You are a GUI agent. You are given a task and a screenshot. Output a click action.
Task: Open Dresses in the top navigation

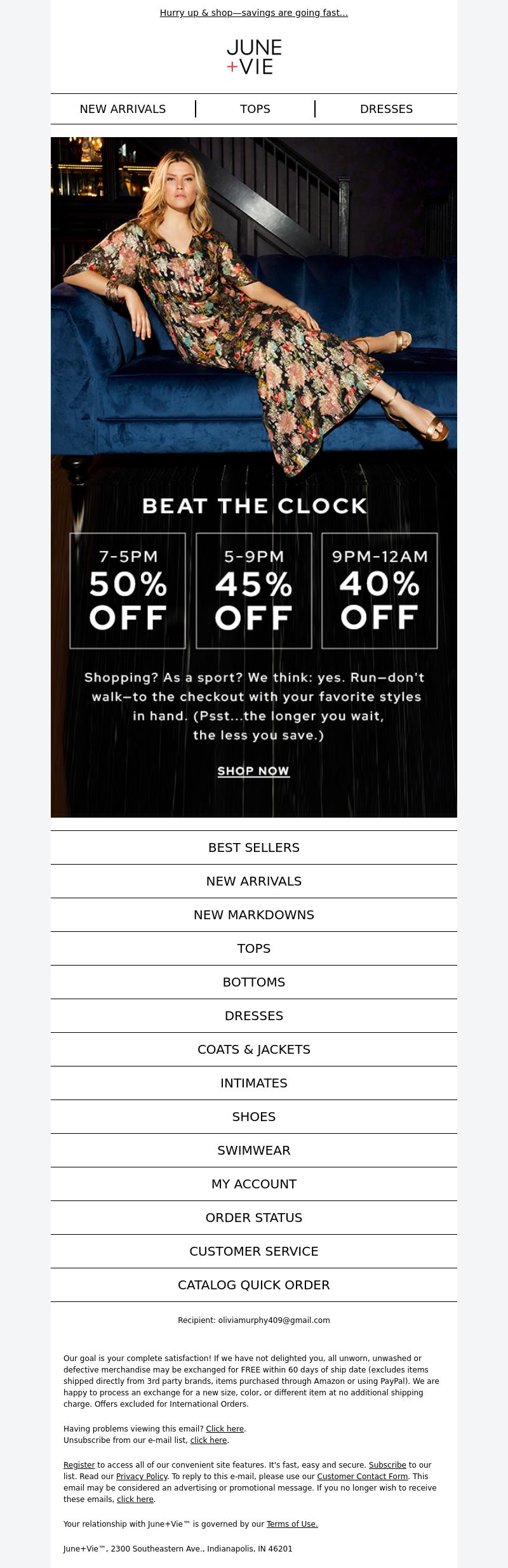pyautogui.click(x=386, y=109)
